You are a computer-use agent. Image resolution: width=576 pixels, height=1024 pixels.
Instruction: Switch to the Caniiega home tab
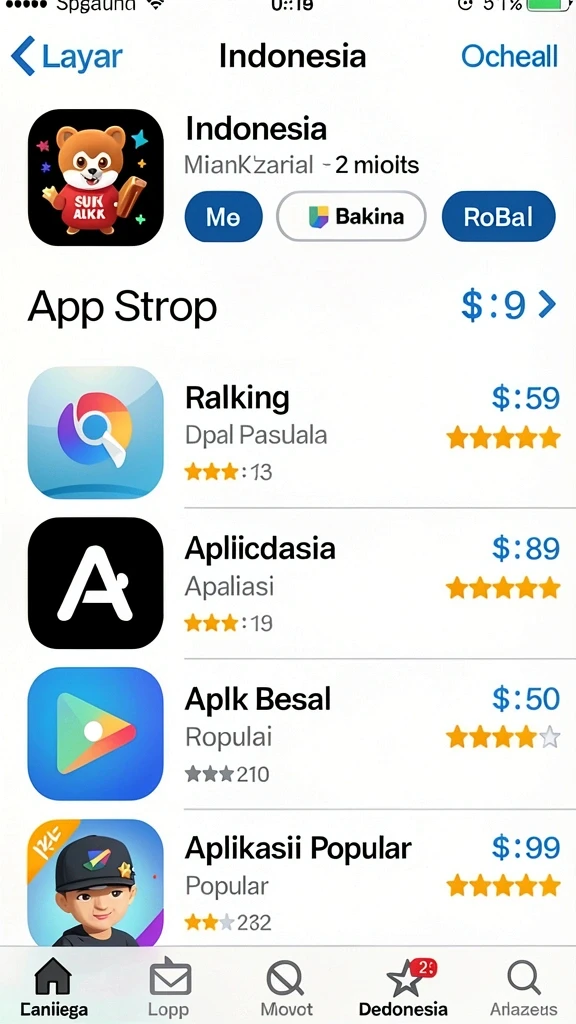54,987
